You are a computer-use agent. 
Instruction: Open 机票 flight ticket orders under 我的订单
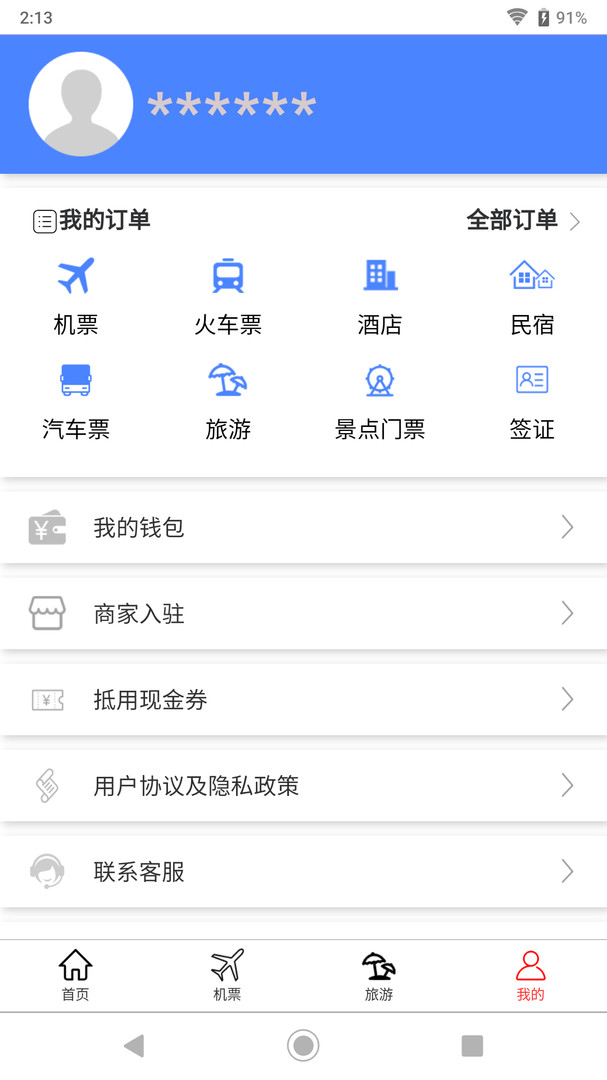click(x=76, y=296)
